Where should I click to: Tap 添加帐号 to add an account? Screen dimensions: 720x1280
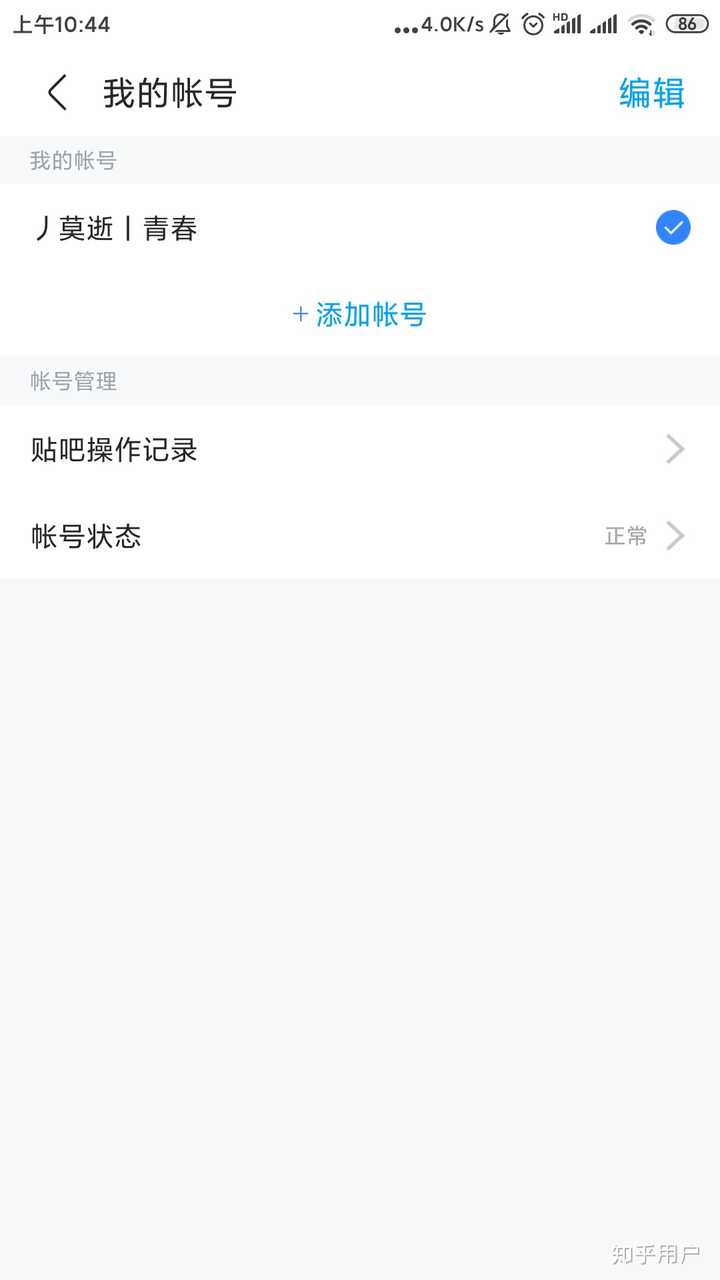(x=360, y=315)
